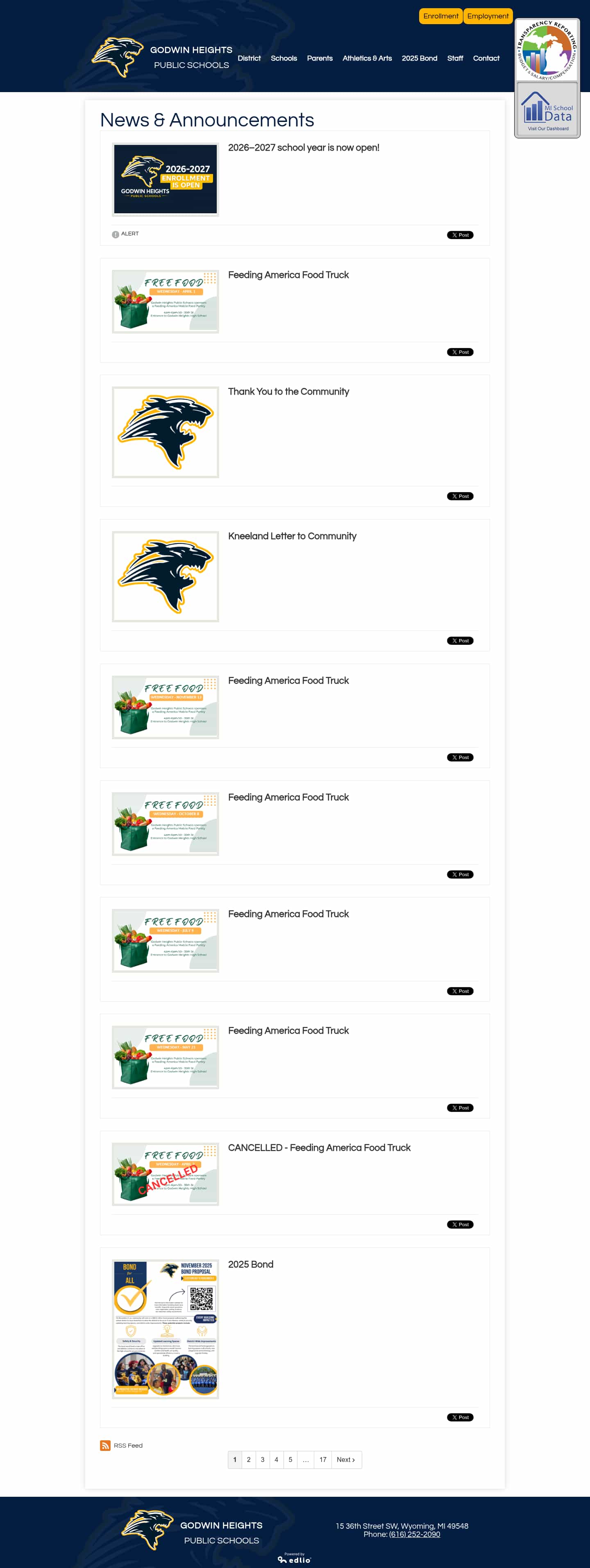Open the District menu
The height and width of the screenshot is (1568, 590).
(x=248, y=59)
